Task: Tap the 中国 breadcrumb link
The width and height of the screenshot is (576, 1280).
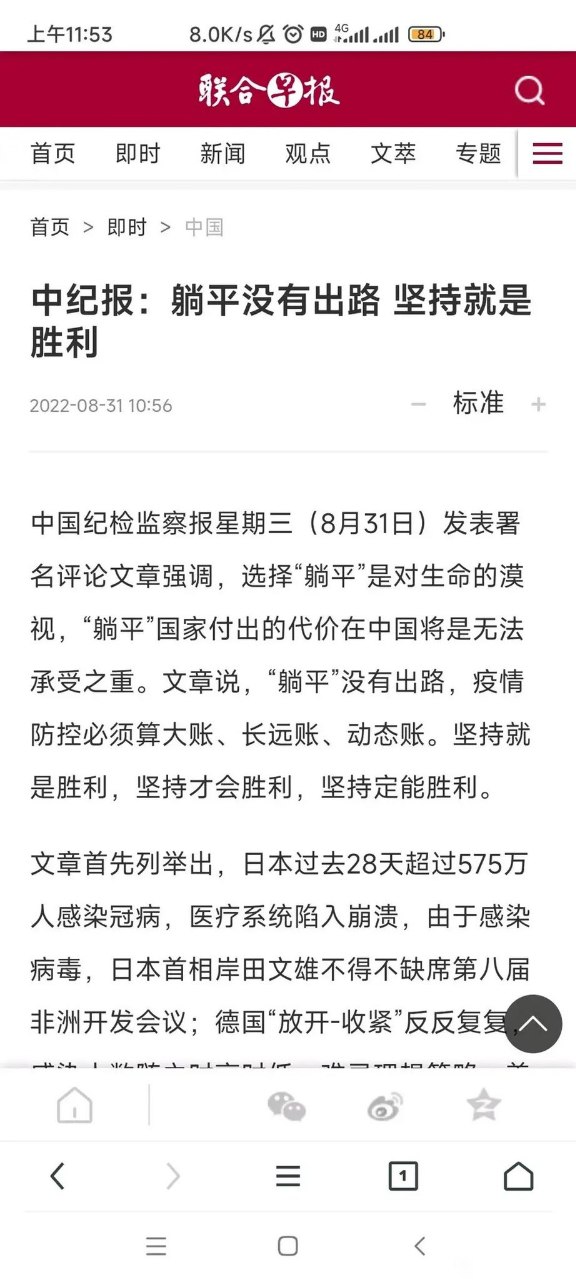Action: click(x=204, y=227)
